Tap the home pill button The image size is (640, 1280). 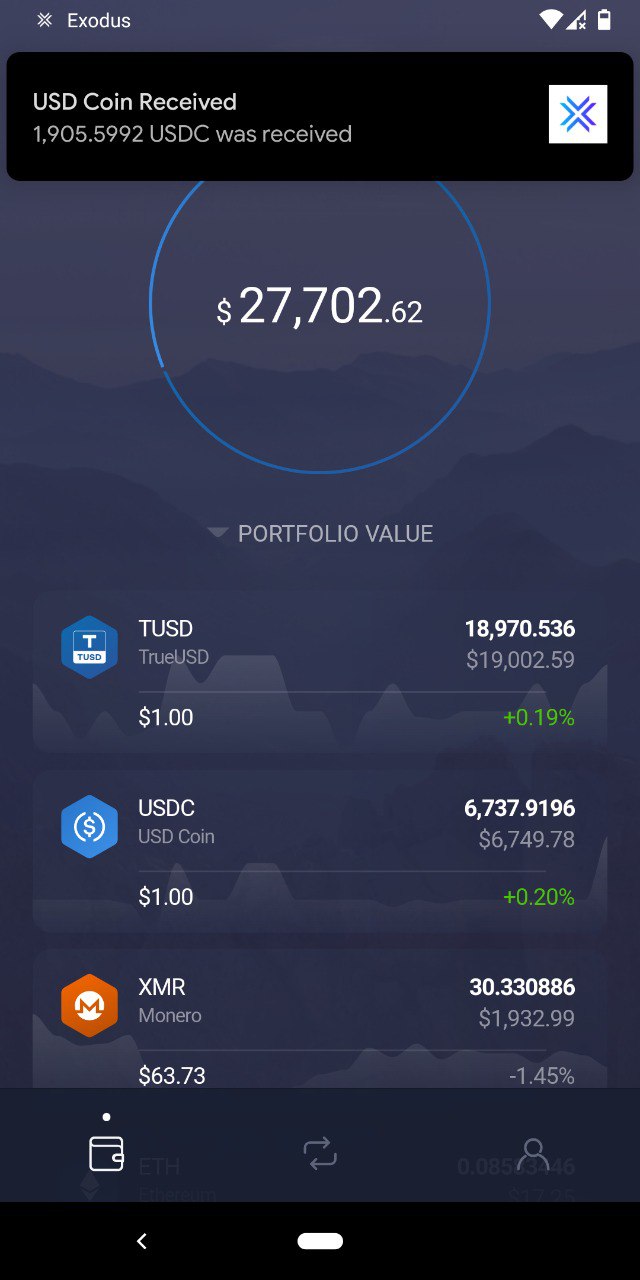(x=320, y=1241)
